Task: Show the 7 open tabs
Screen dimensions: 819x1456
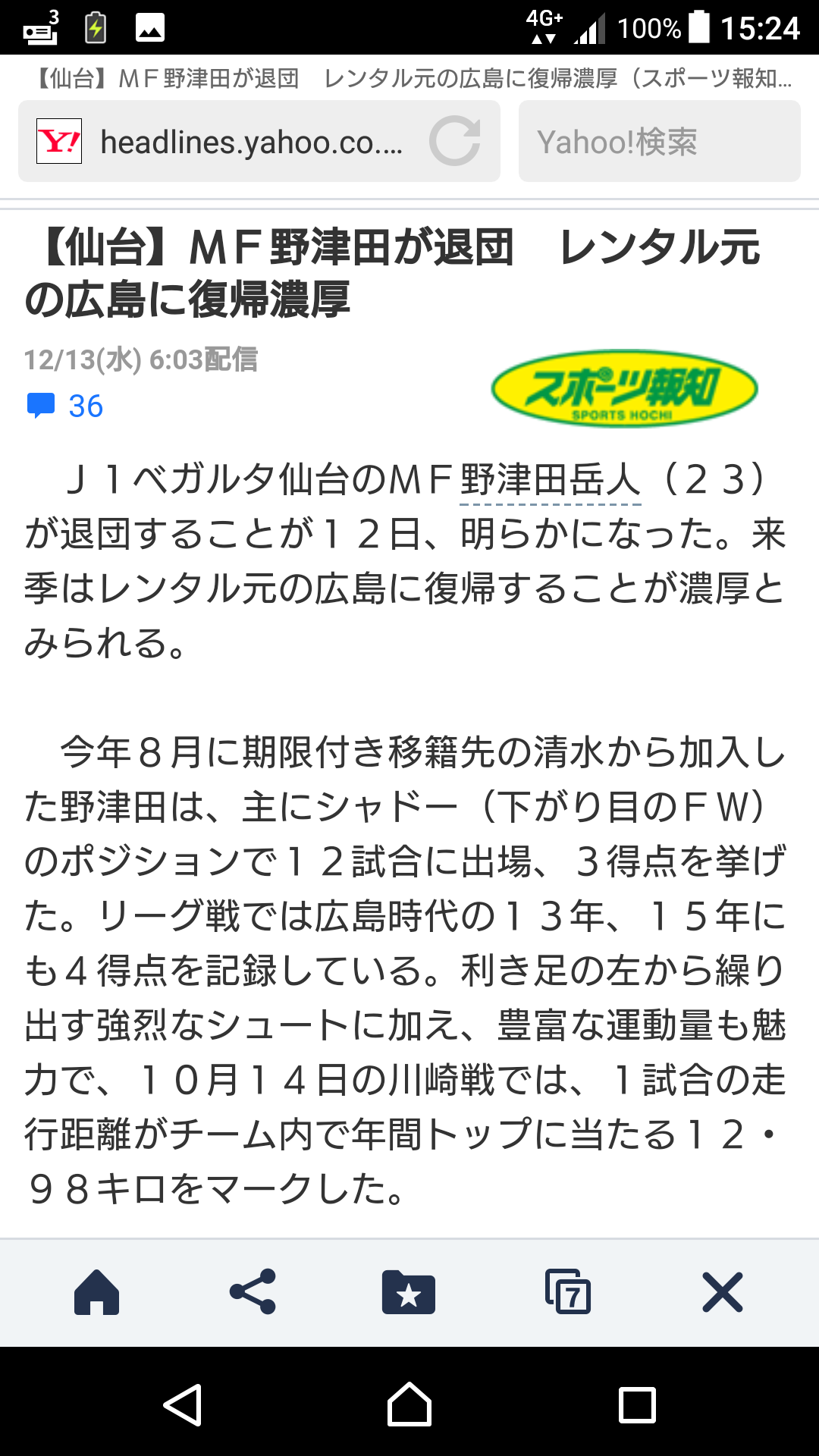Action: [567, 1292]
